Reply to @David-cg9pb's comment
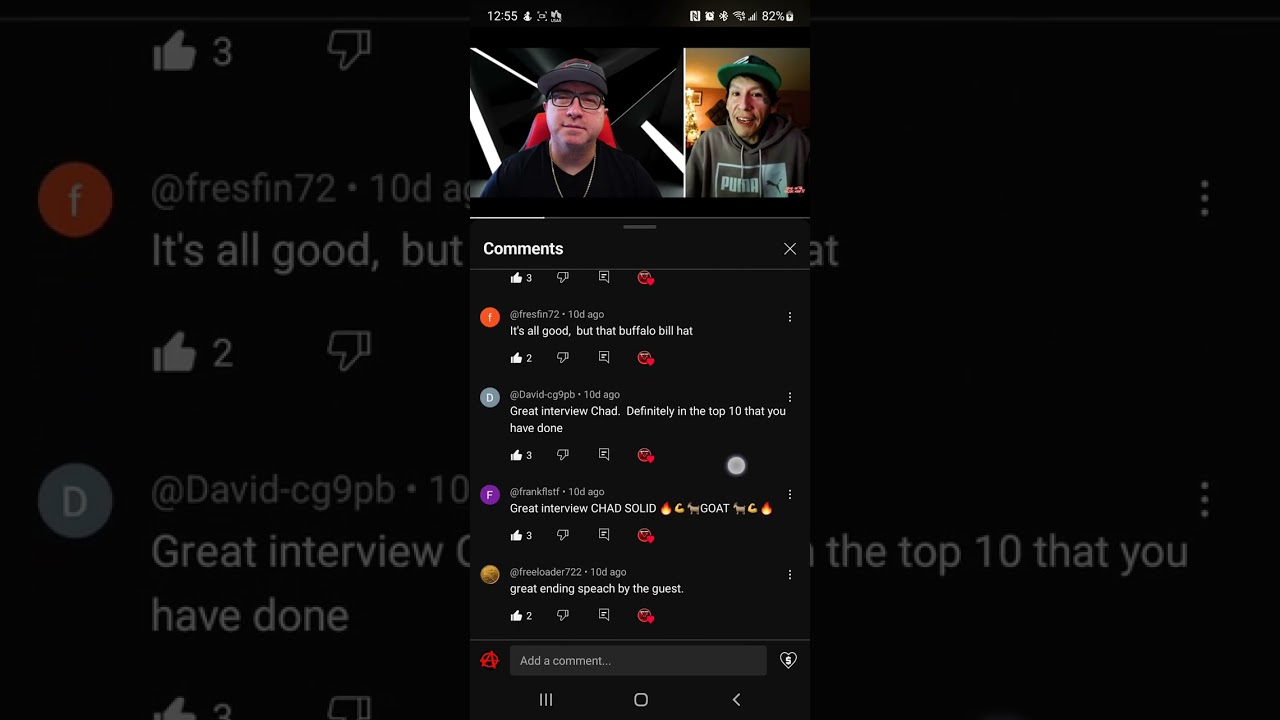1280x720 pixels. (604, 455)
